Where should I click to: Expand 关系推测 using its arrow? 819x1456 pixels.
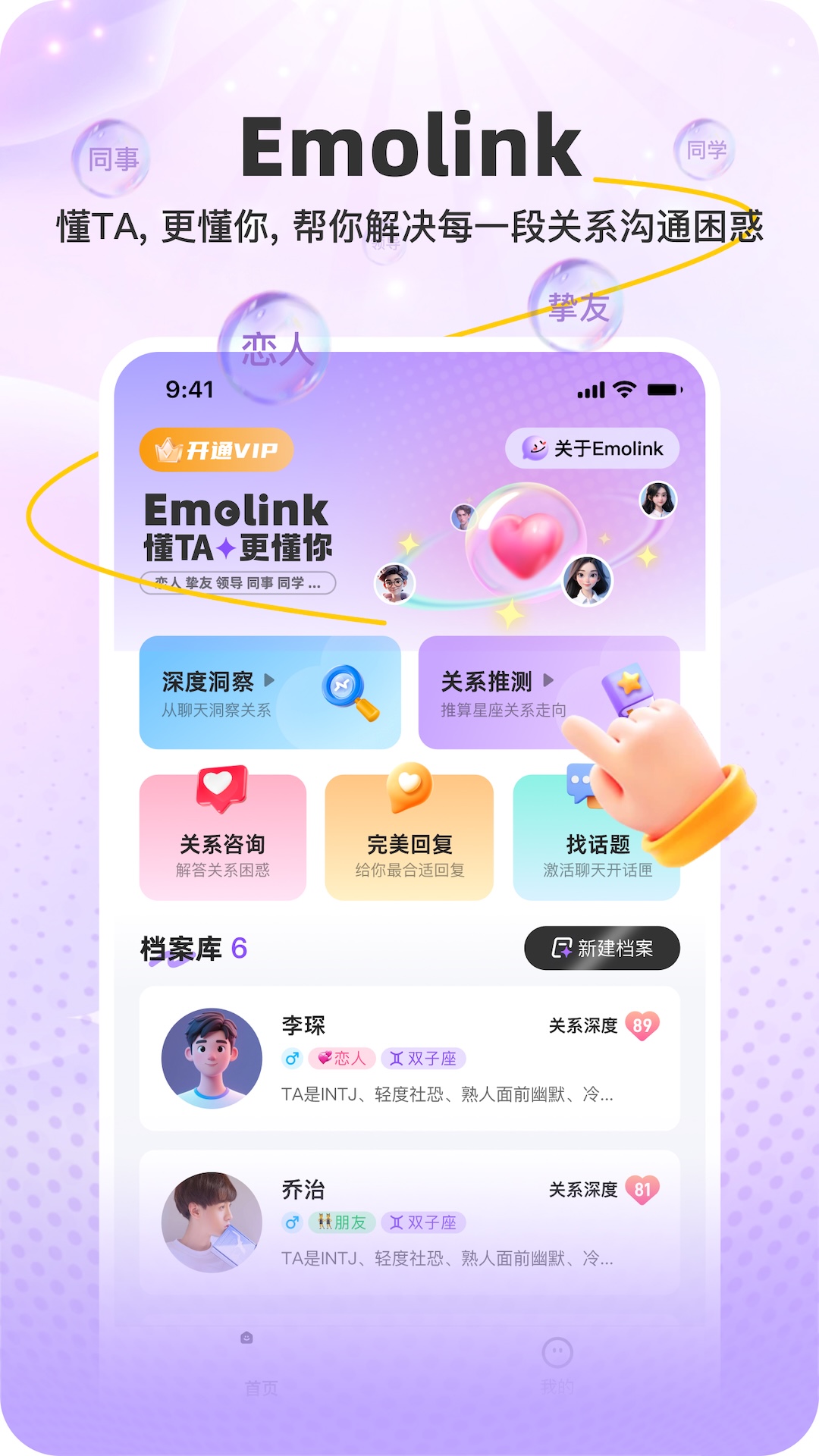pyautogui.click(x=549, y=681)
